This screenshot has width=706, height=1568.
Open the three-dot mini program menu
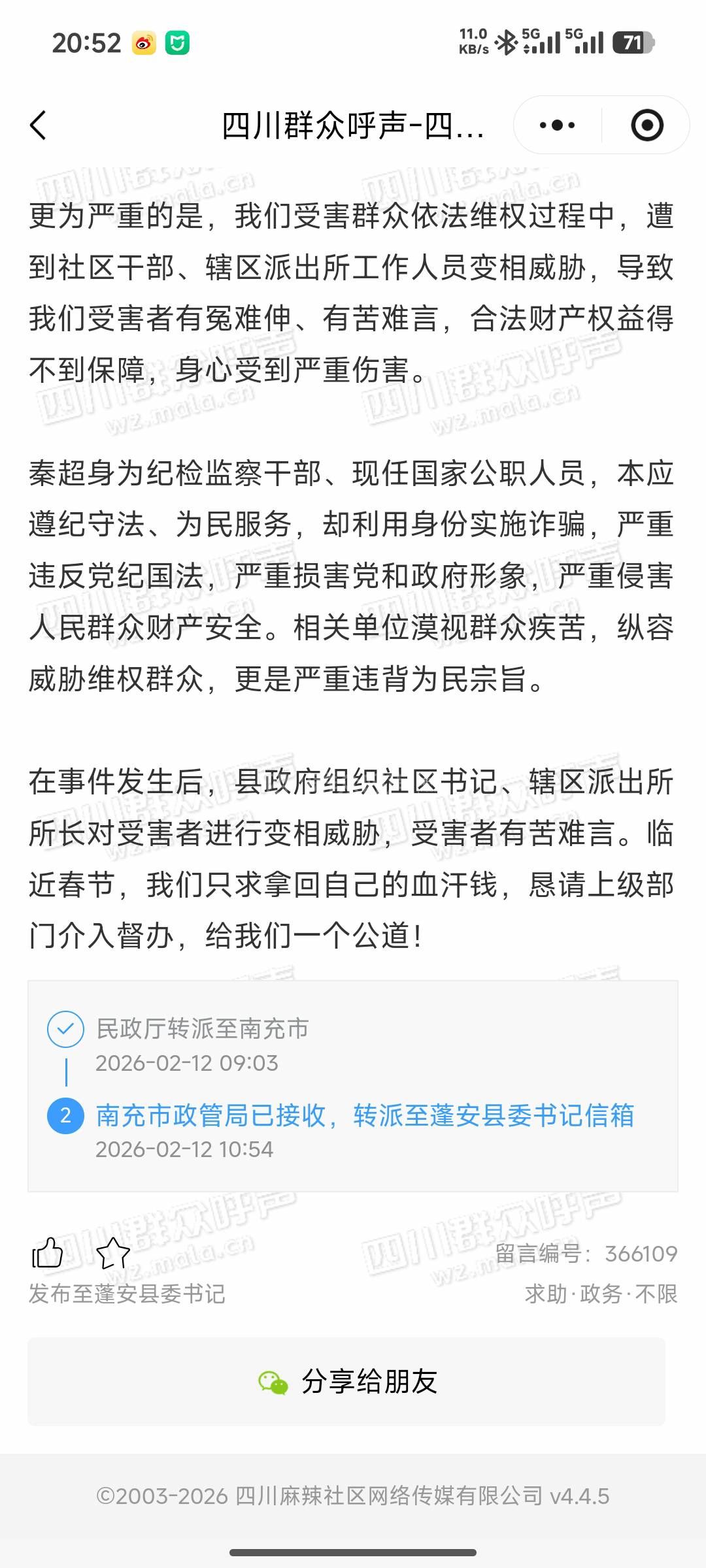pyautogui.click(x=557, y=125)
